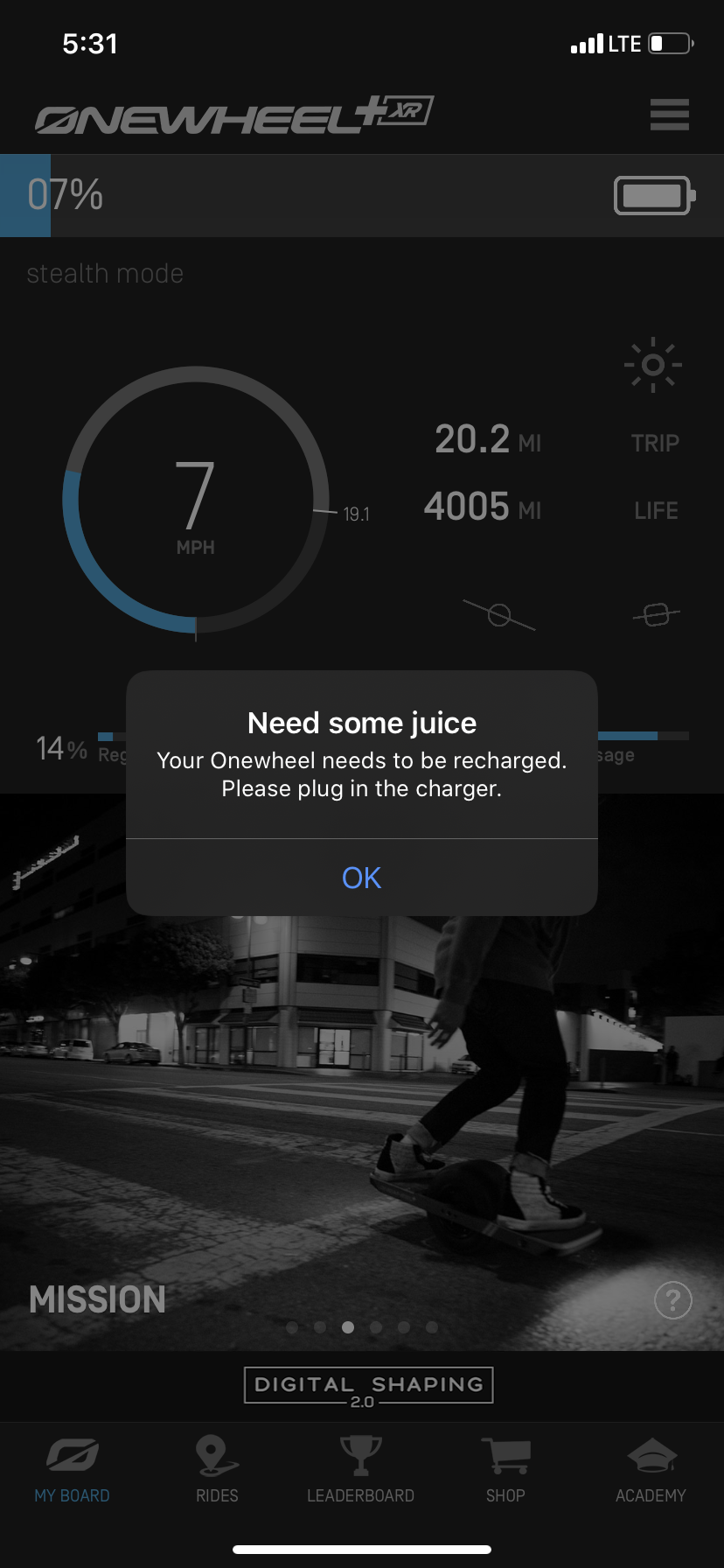This screenshot has width=724, height=1568.
Task: Toggle the board lights sun icon
Action: pyautogui.click(x=653, y=365)
